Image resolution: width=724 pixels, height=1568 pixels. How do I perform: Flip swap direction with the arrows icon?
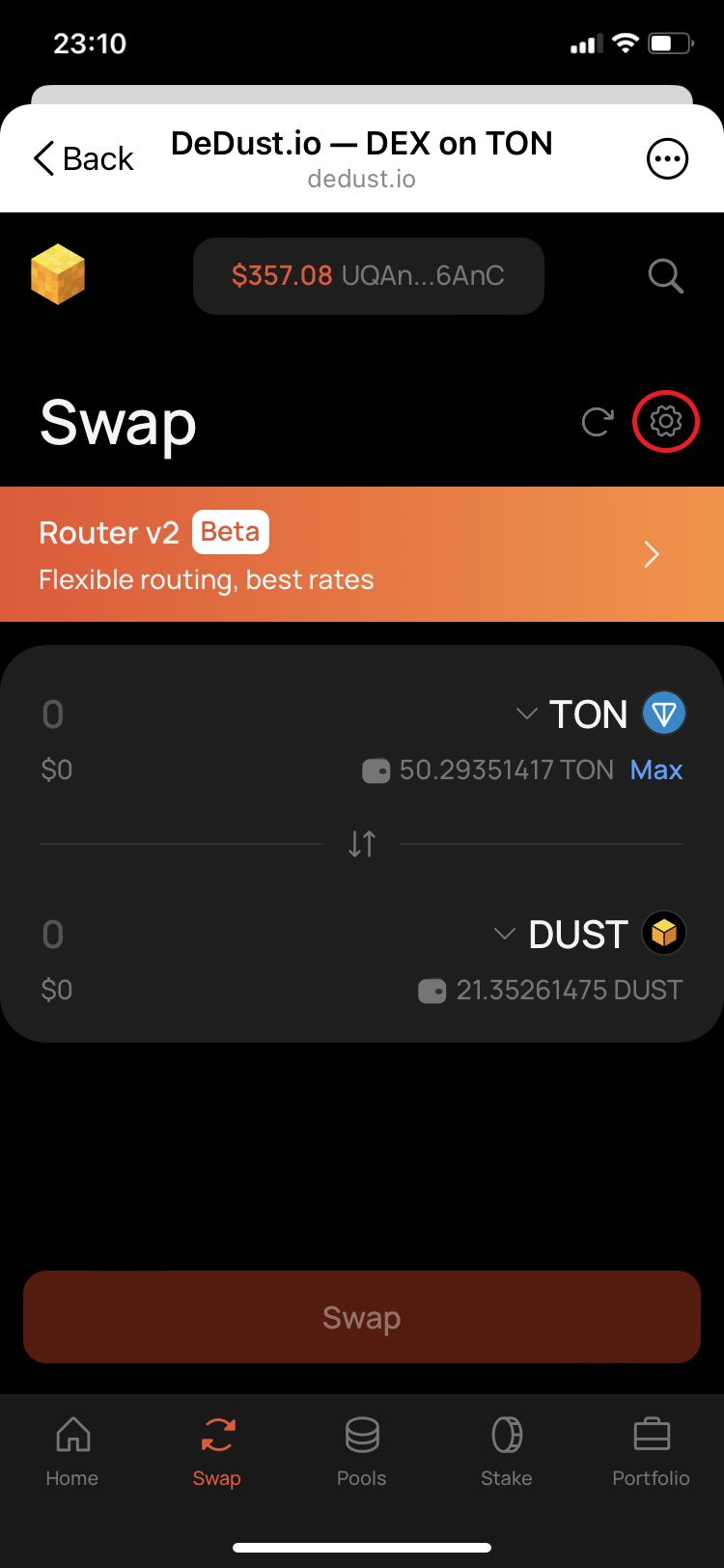tap(362, 844)
